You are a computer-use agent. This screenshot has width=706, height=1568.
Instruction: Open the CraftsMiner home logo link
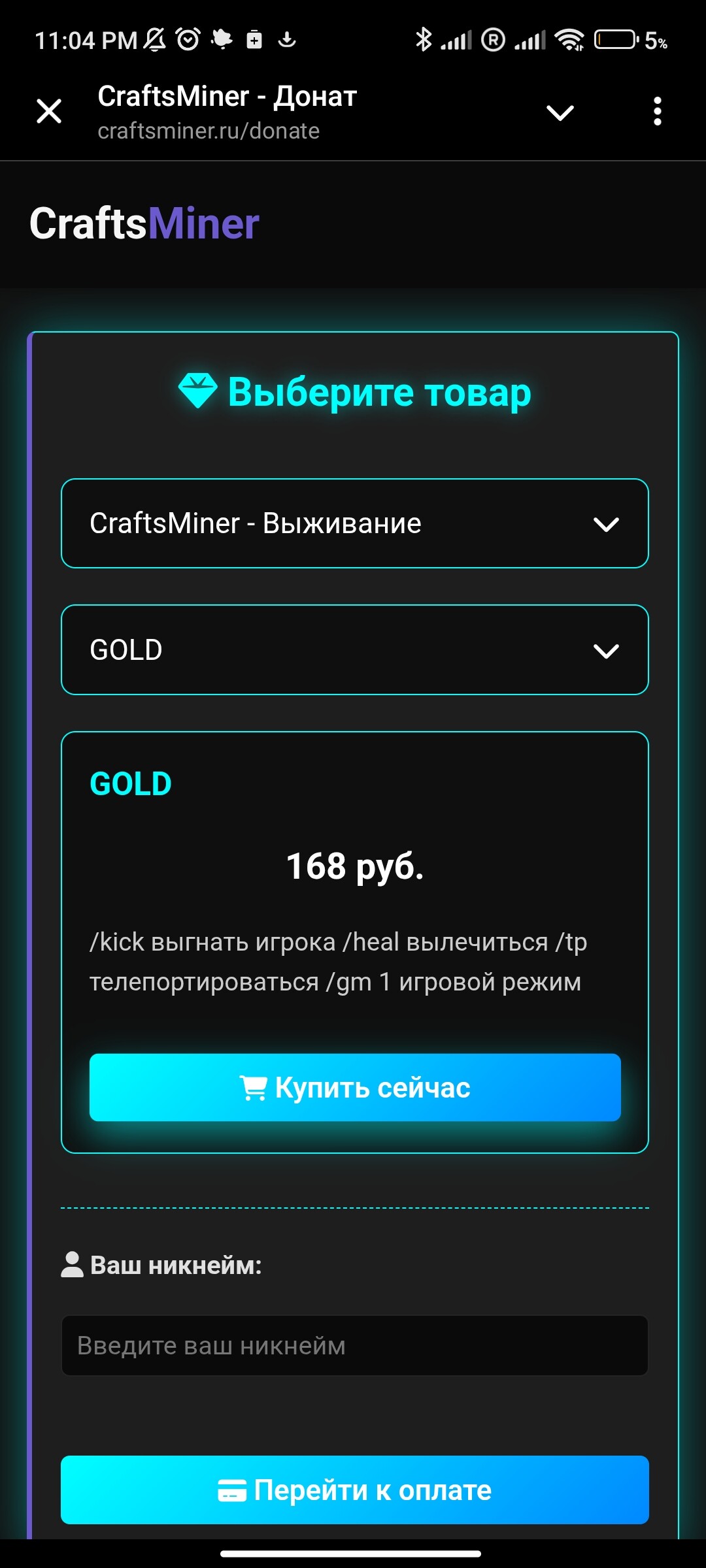click(144, 223)
